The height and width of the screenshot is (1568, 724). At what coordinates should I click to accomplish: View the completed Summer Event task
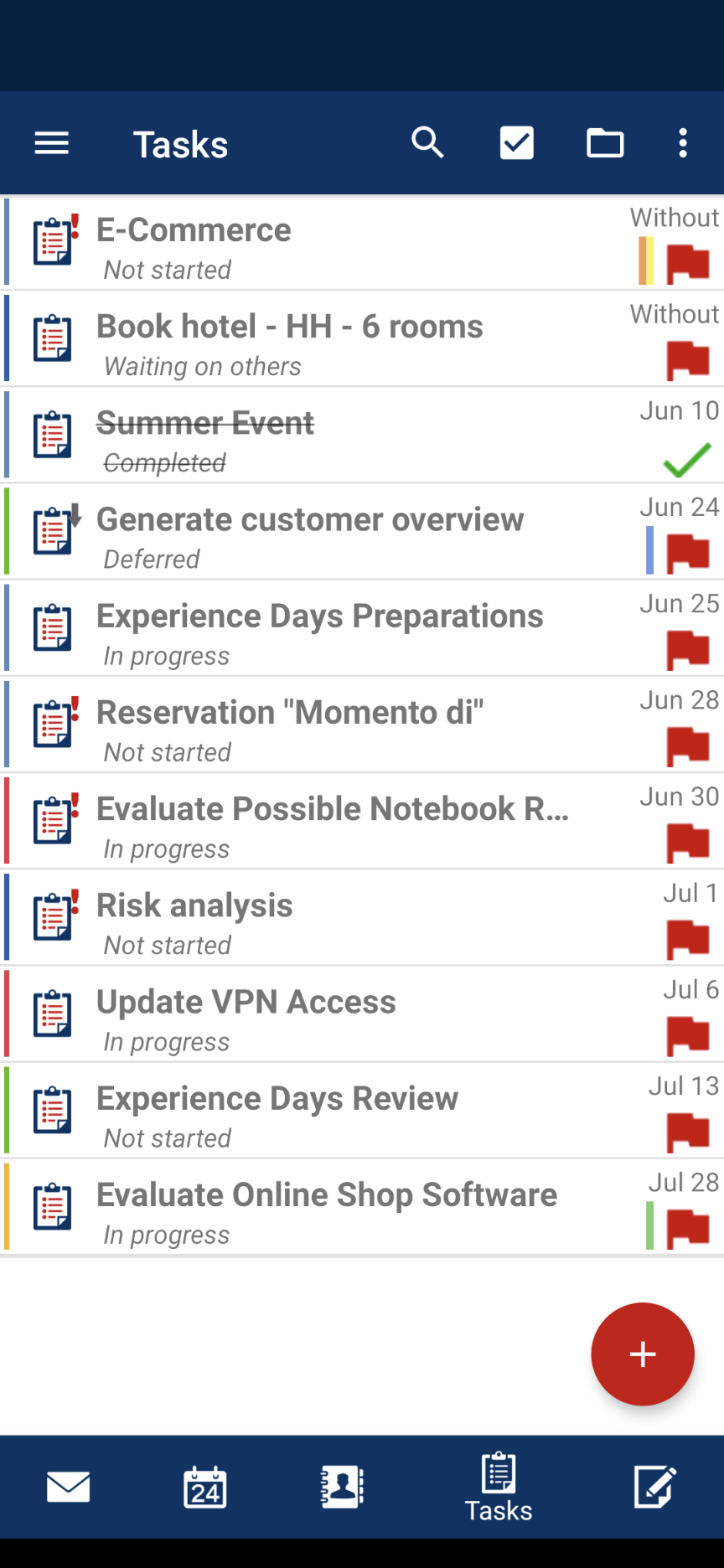coord(335,436)
